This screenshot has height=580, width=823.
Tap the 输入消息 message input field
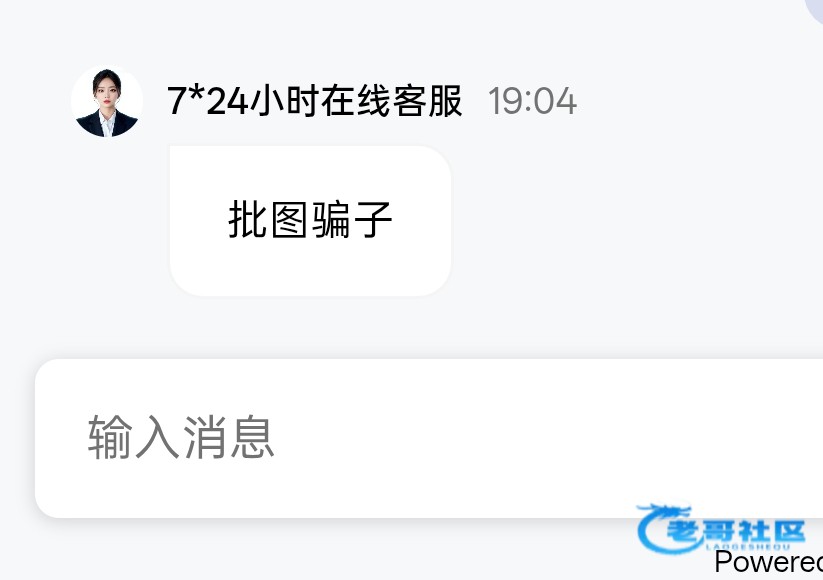pyautogui.click(x=400, y=438)
